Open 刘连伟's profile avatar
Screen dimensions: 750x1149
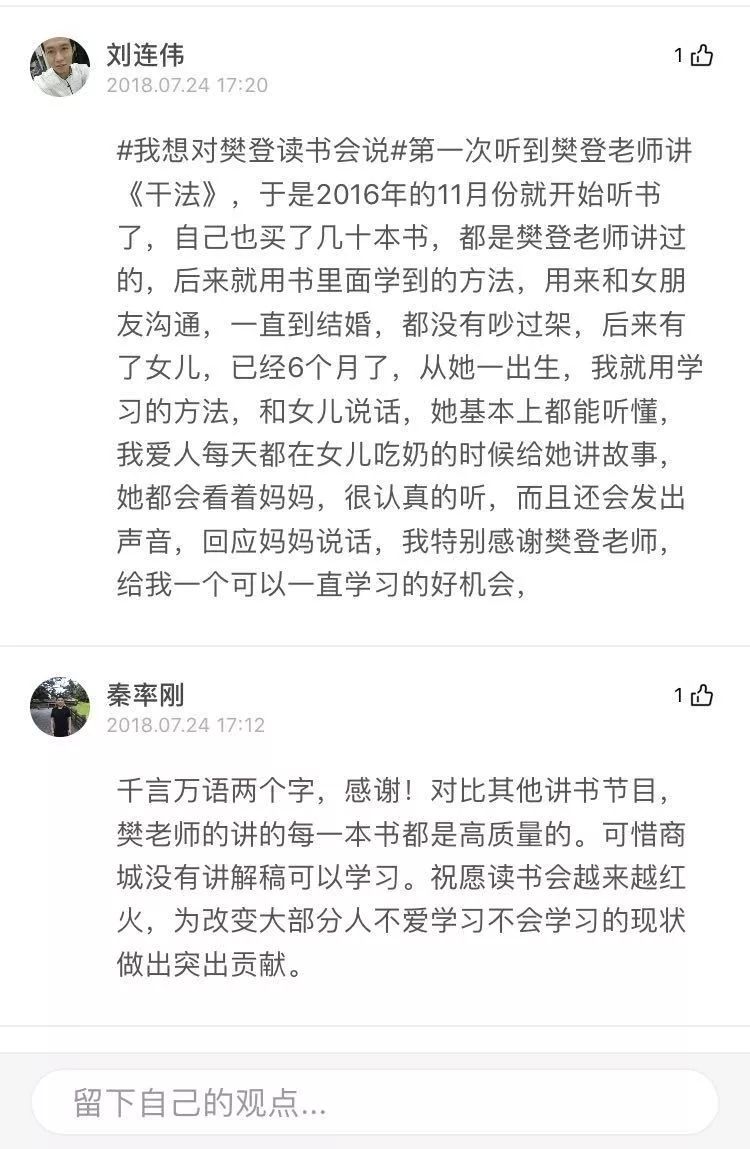click(x=60, y=67)
